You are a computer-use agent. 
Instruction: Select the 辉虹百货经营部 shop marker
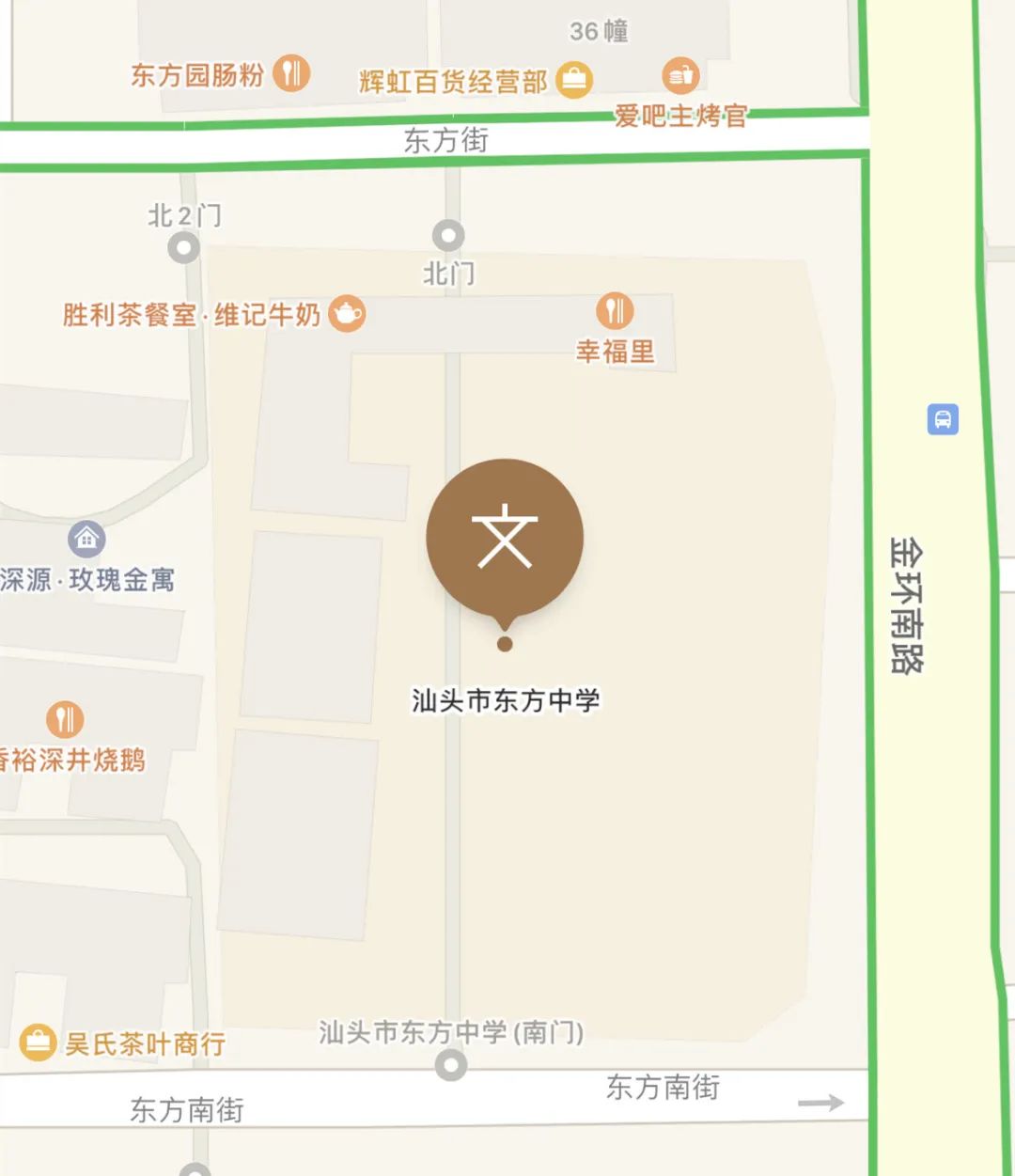[x=573, y=80]
